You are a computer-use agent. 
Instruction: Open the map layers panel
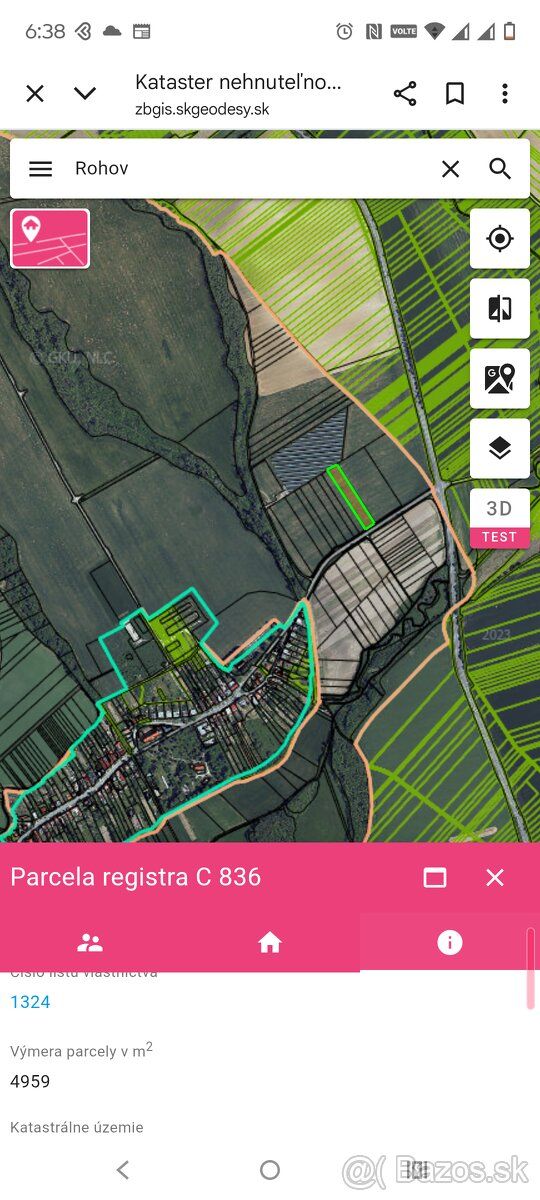(500, 449)
